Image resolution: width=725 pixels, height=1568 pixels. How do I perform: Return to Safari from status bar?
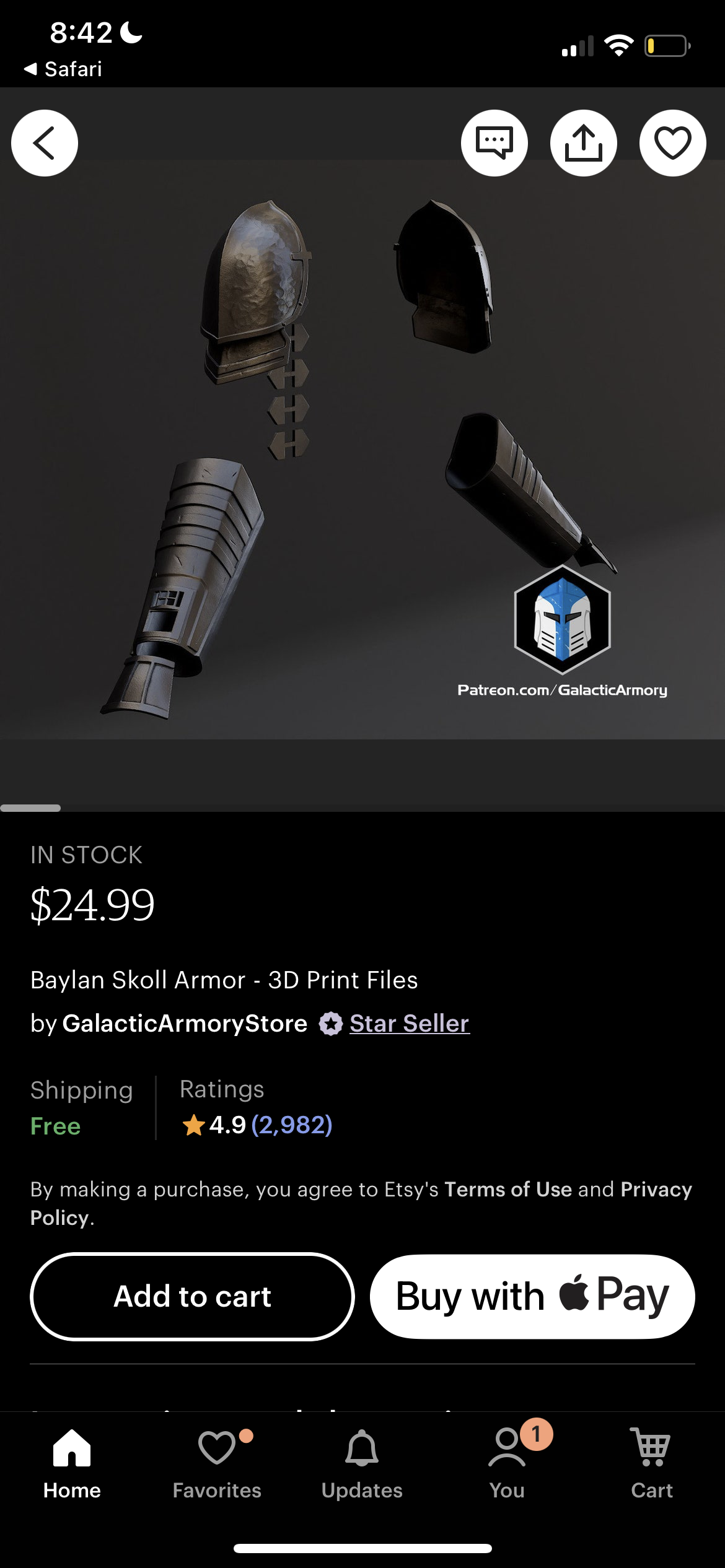(63, 69)
